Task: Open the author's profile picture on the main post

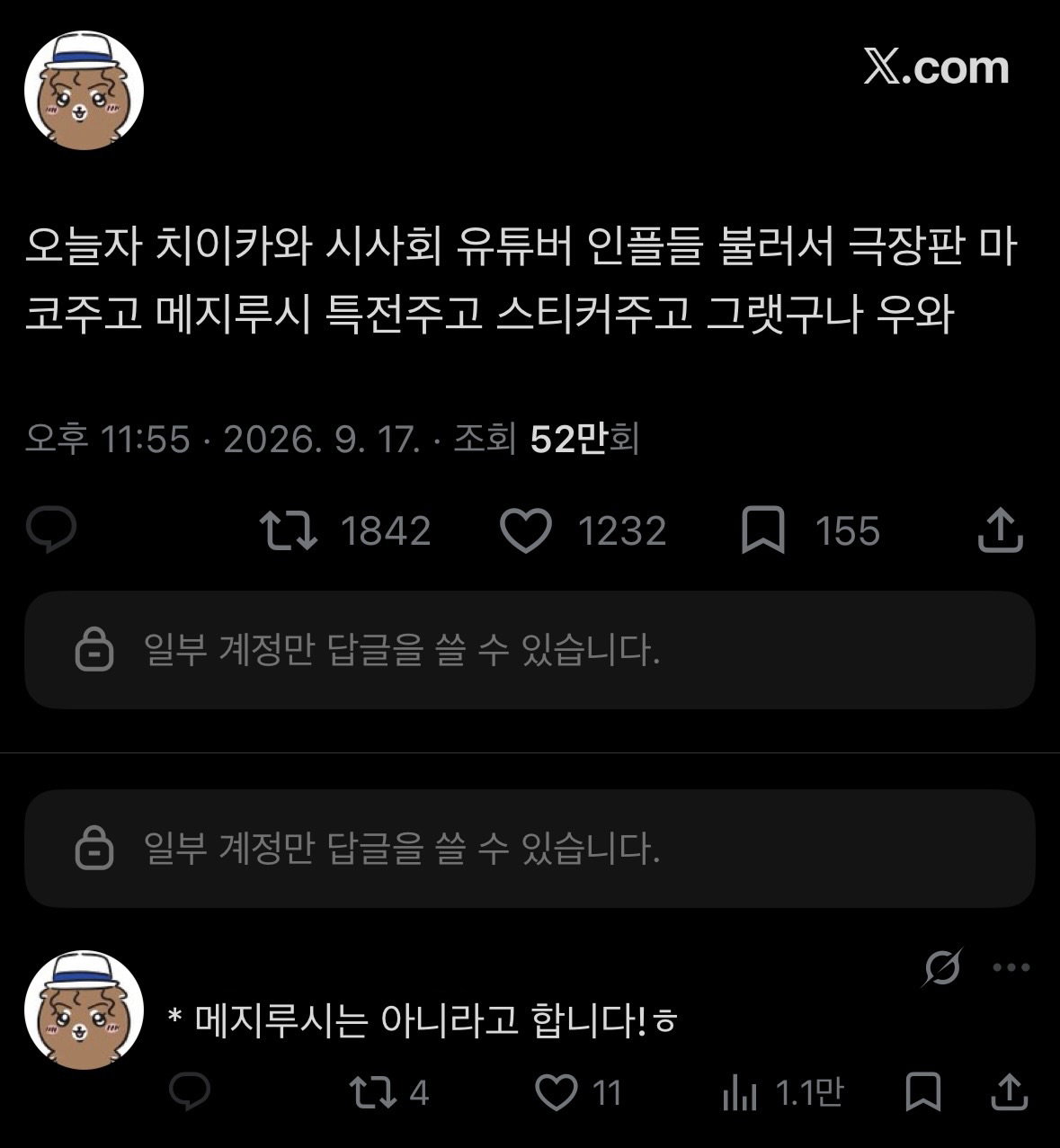Action: (84, 90)
